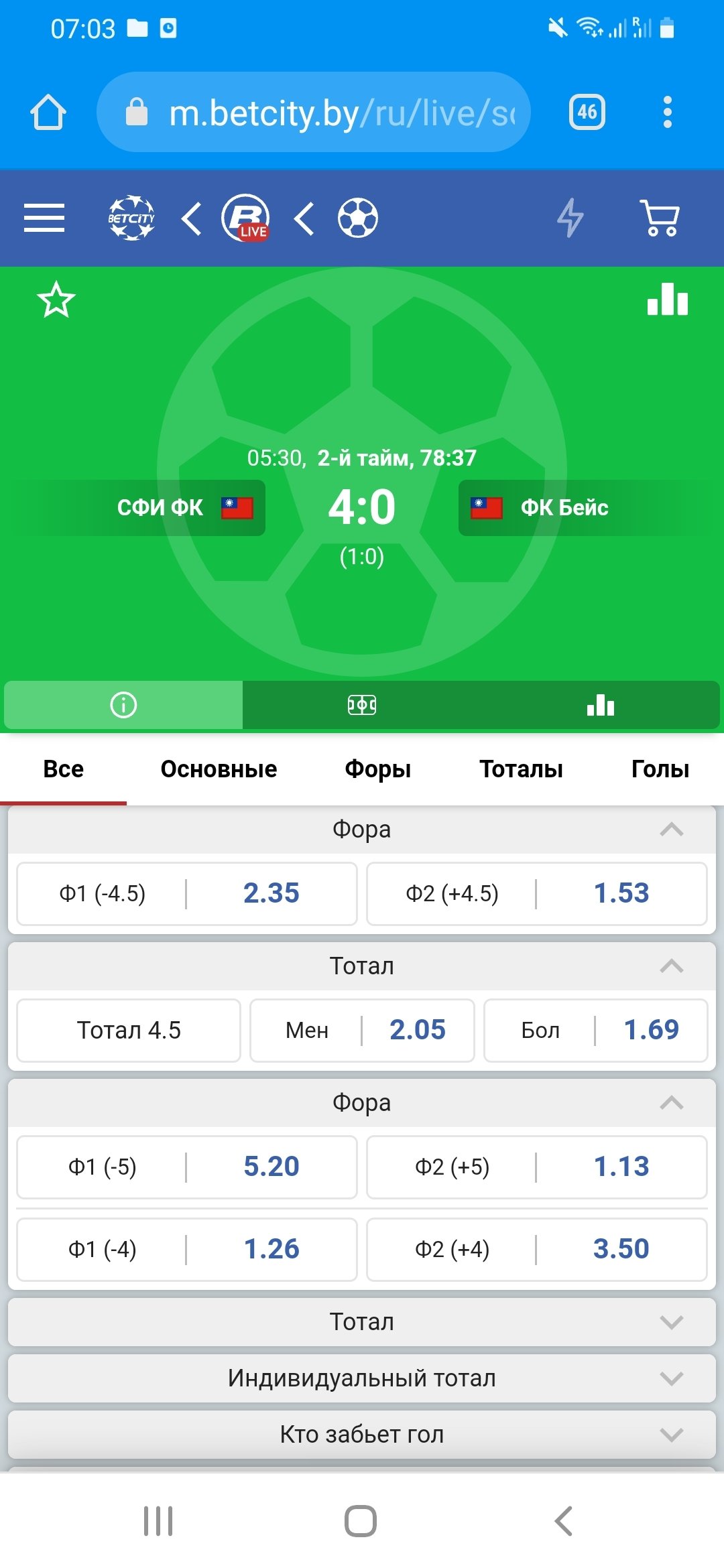
Task: Select the Ф2 (+4.5) bet at 1.53
Action: click(537, 894)
